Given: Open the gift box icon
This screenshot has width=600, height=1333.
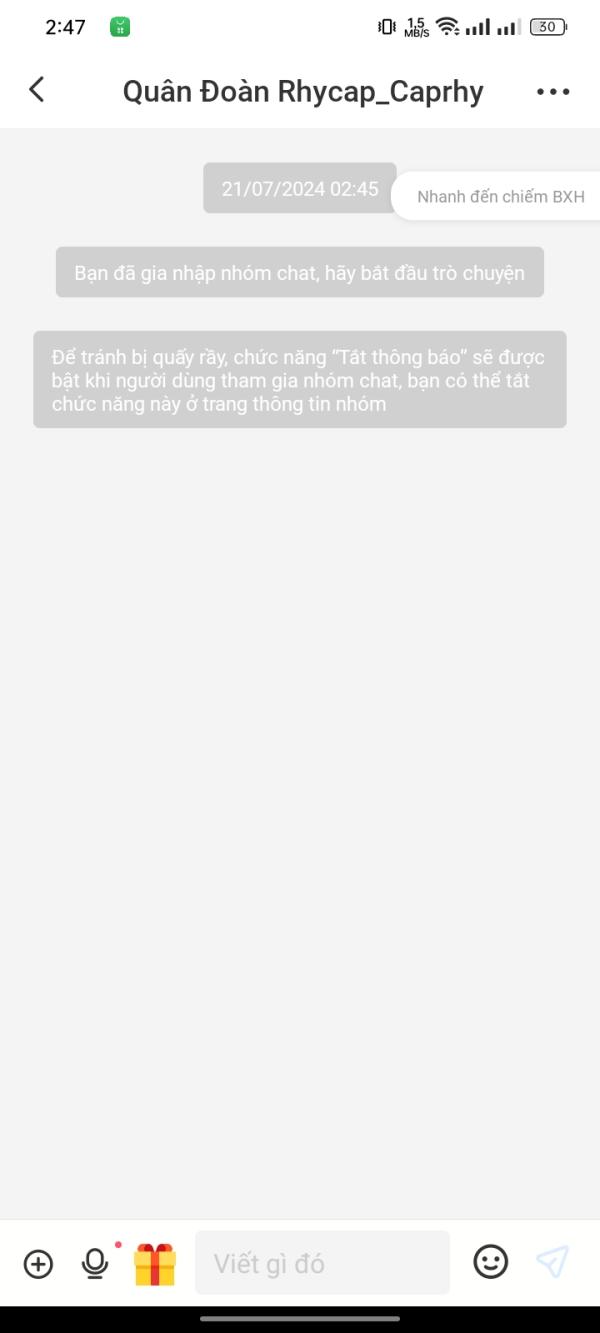Looking at the screenshot, I should (155, 1264).
